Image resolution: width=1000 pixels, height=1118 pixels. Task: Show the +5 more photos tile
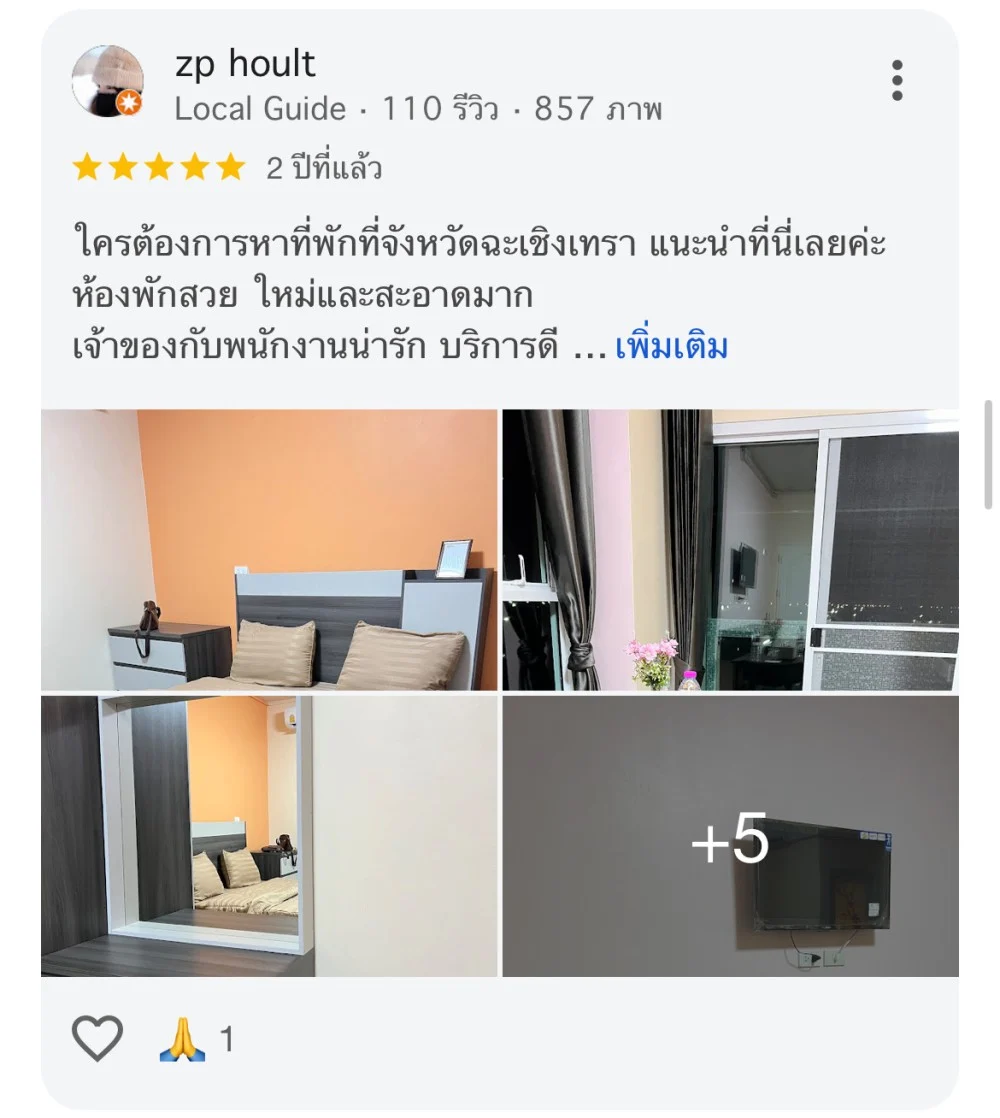pyautogui.click(x=730, y=838)
